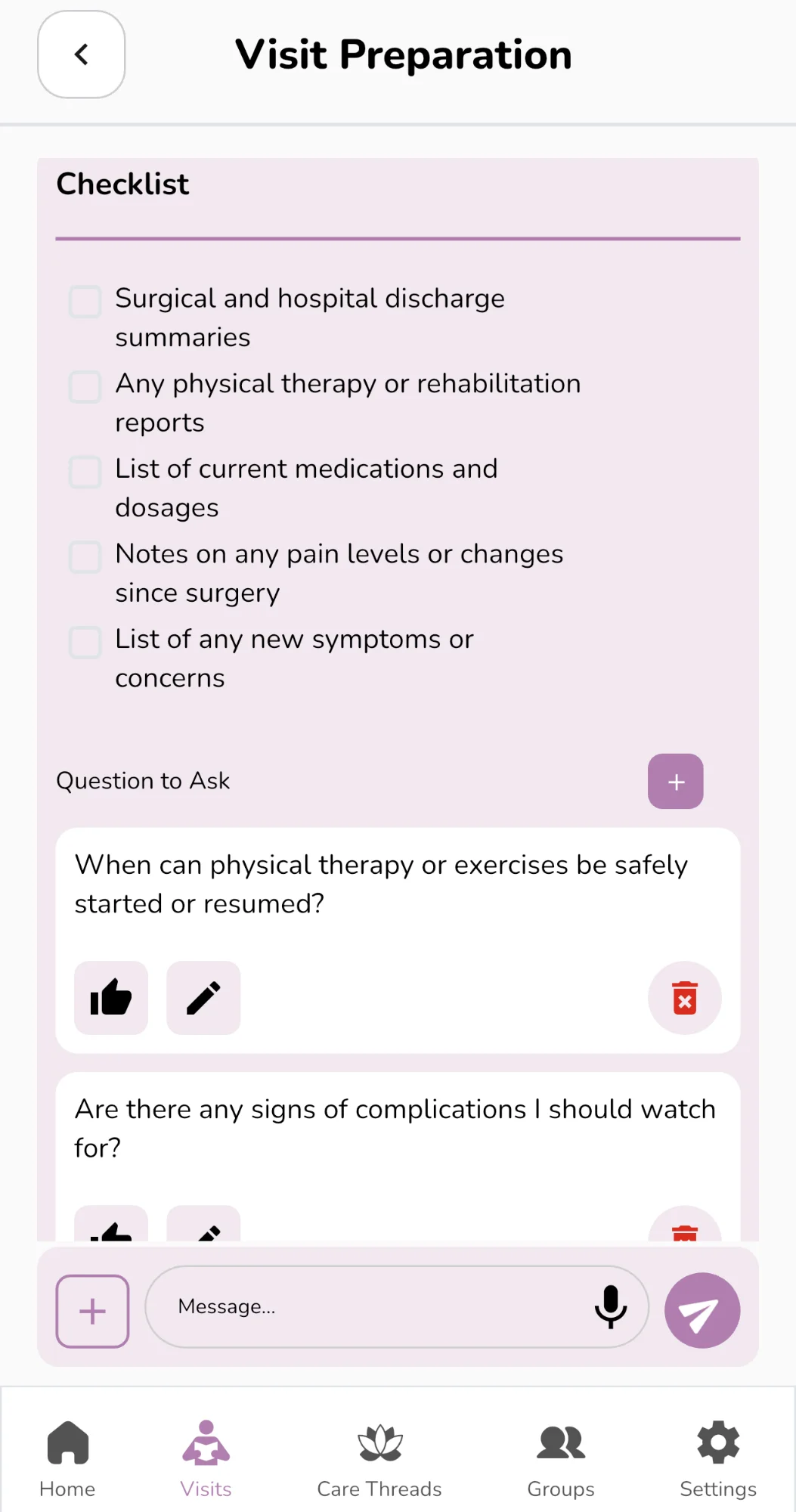Viewport: 796px width, 1512px height.
Task: Start voice input with microphone
Action: (610, 1307)
